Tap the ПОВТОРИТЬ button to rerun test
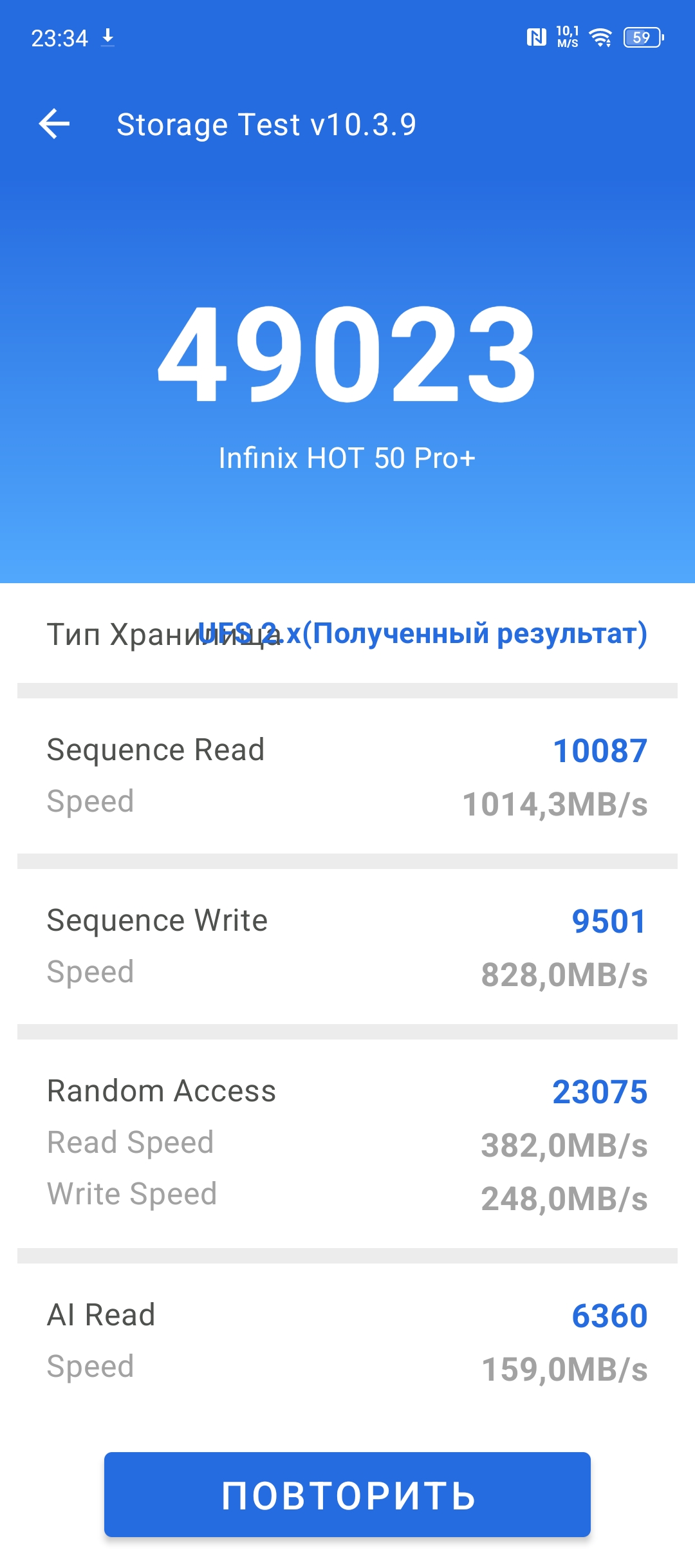The height and width of the screenshot is (1568, 695). [x=347, y=1494]
